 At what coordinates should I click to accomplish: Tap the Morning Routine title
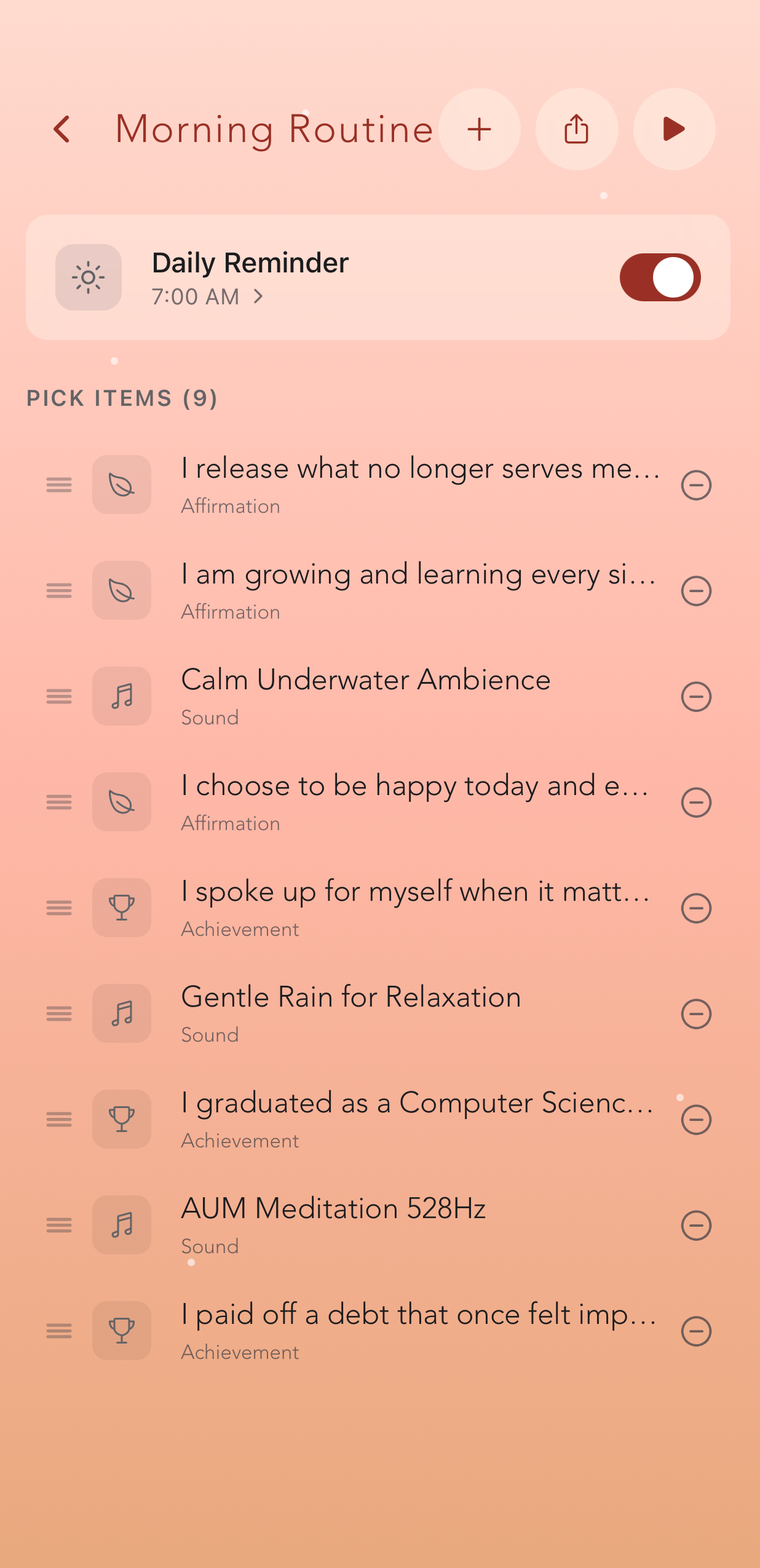[274, 130]
